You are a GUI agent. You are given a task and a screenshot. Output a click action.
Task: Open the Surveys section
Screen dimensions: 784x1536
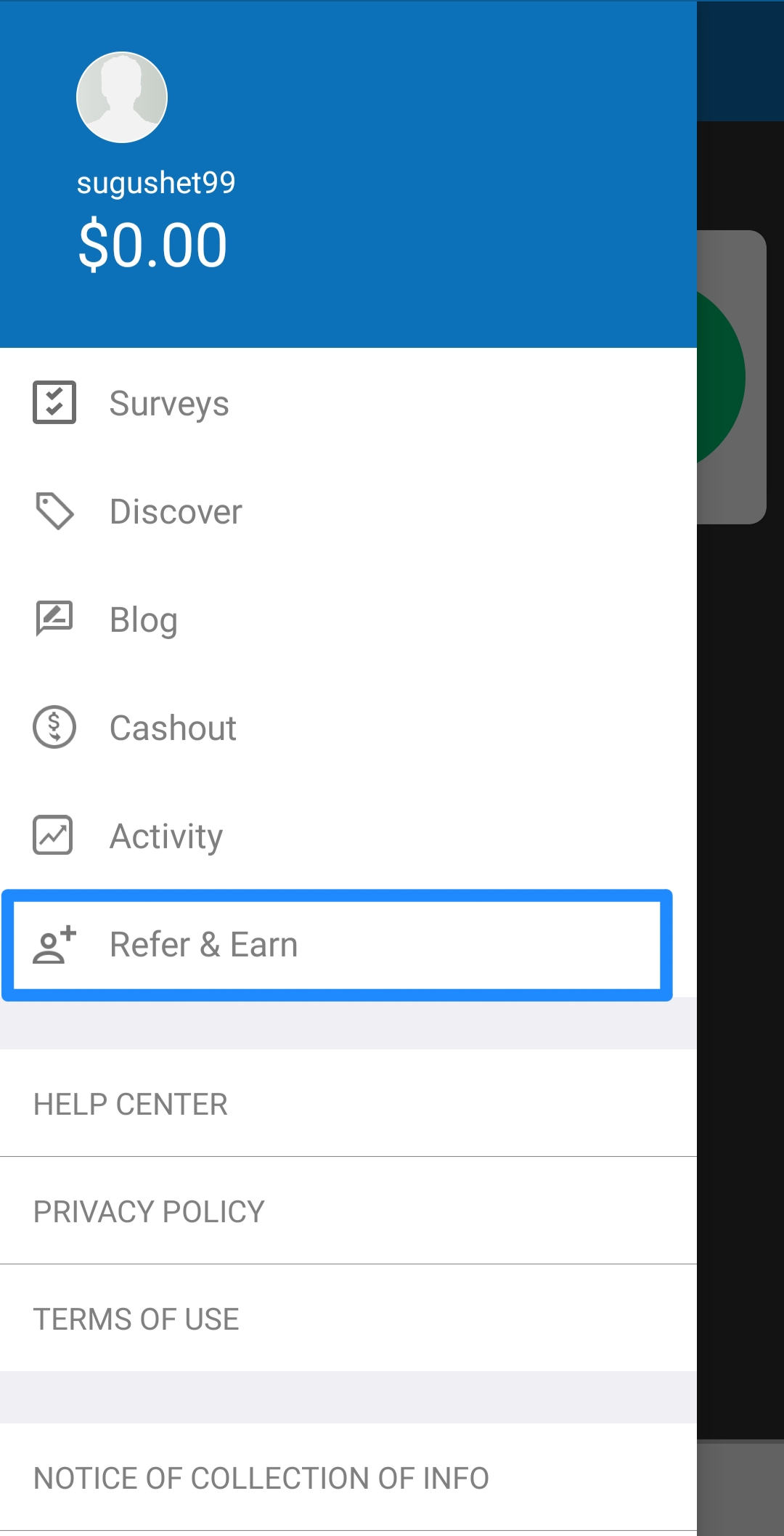168,403
